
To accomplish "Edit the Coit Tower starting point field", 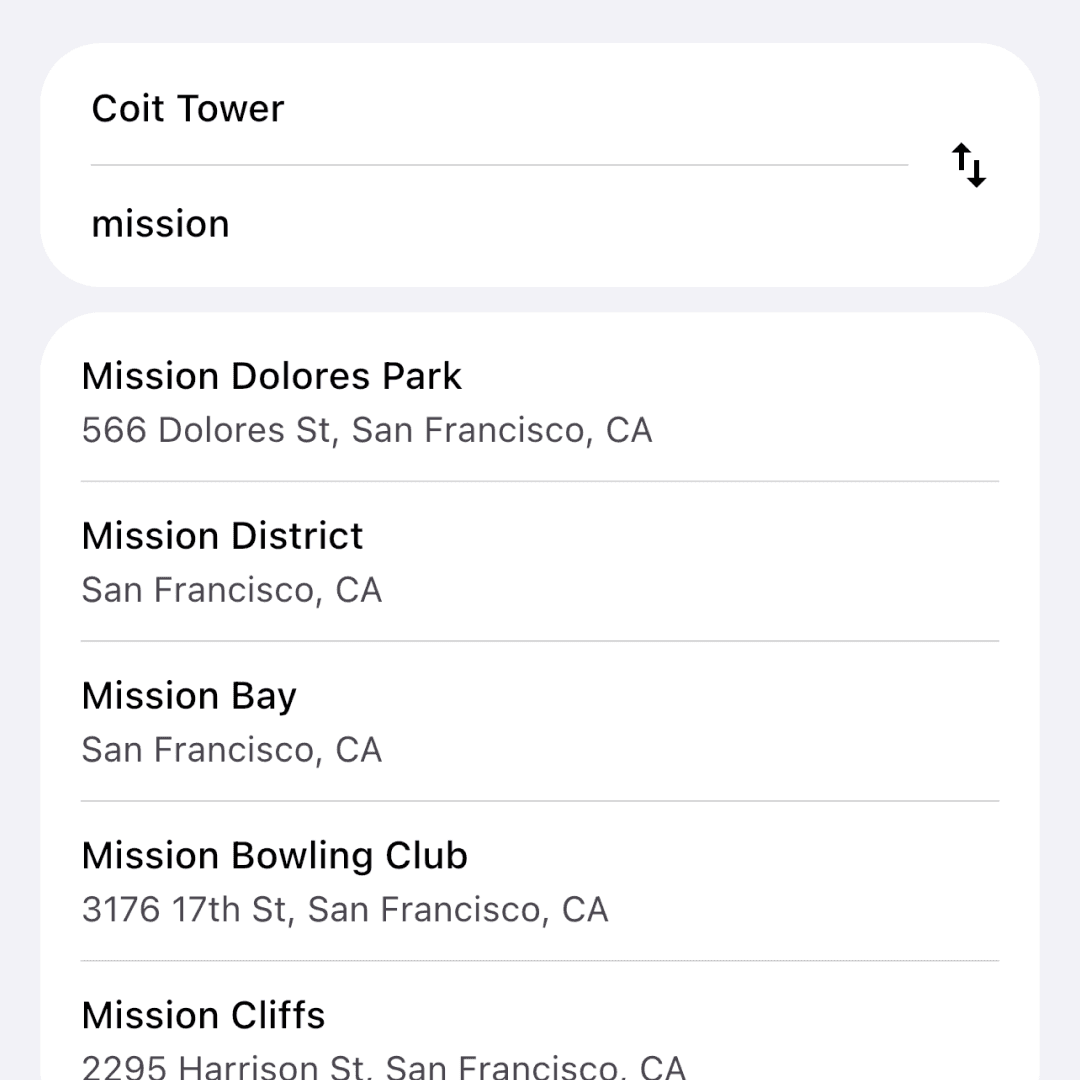I will click(x=498, y=108).
